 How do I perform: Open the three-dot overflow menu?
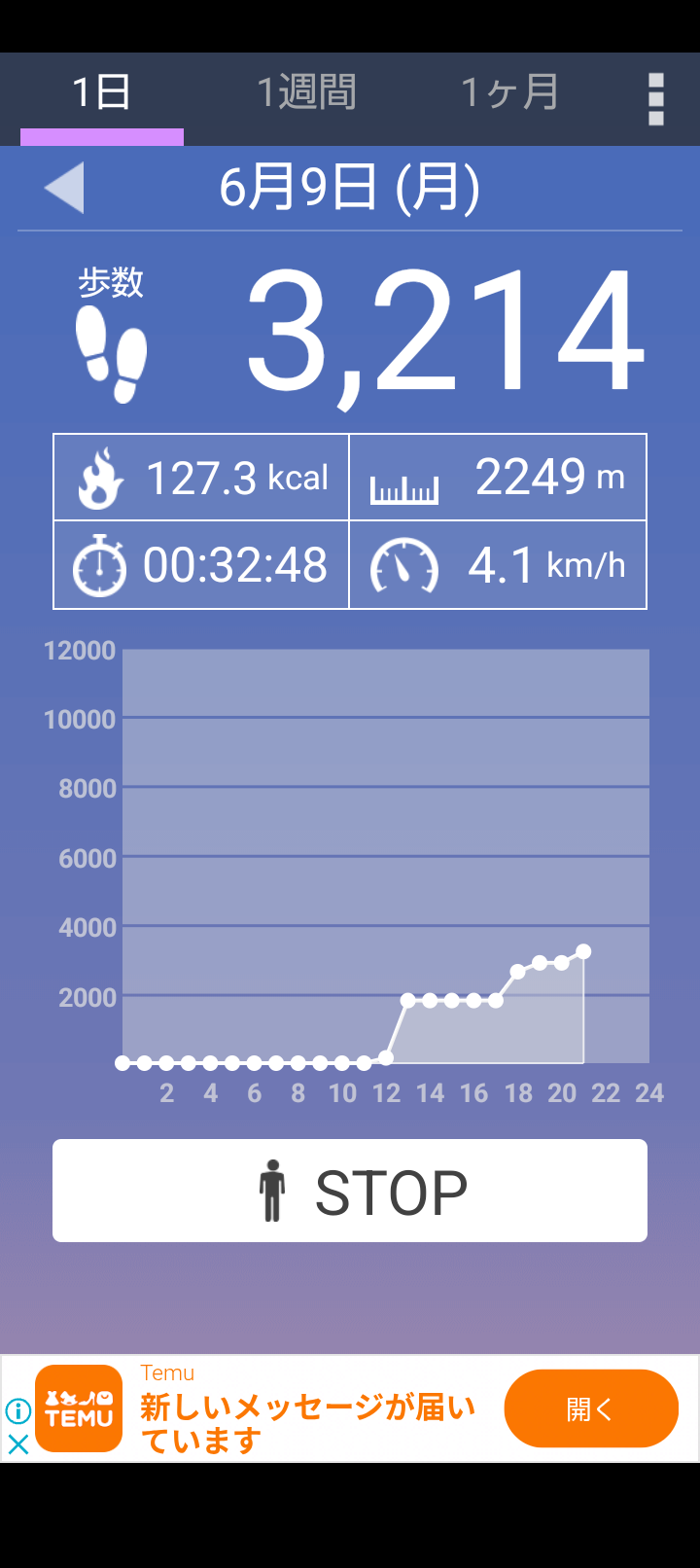[656, 98]
